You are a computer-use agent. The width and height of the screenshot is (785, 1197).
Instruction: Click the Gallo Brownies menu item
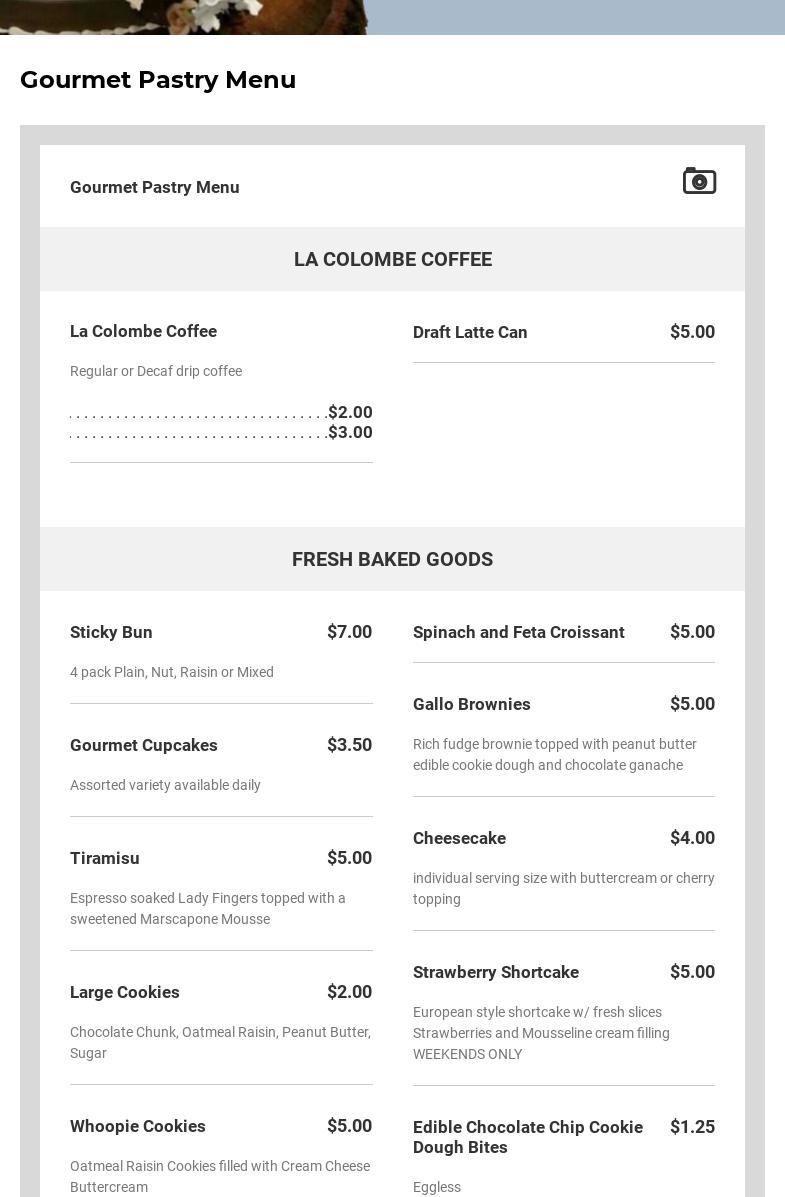471,704
